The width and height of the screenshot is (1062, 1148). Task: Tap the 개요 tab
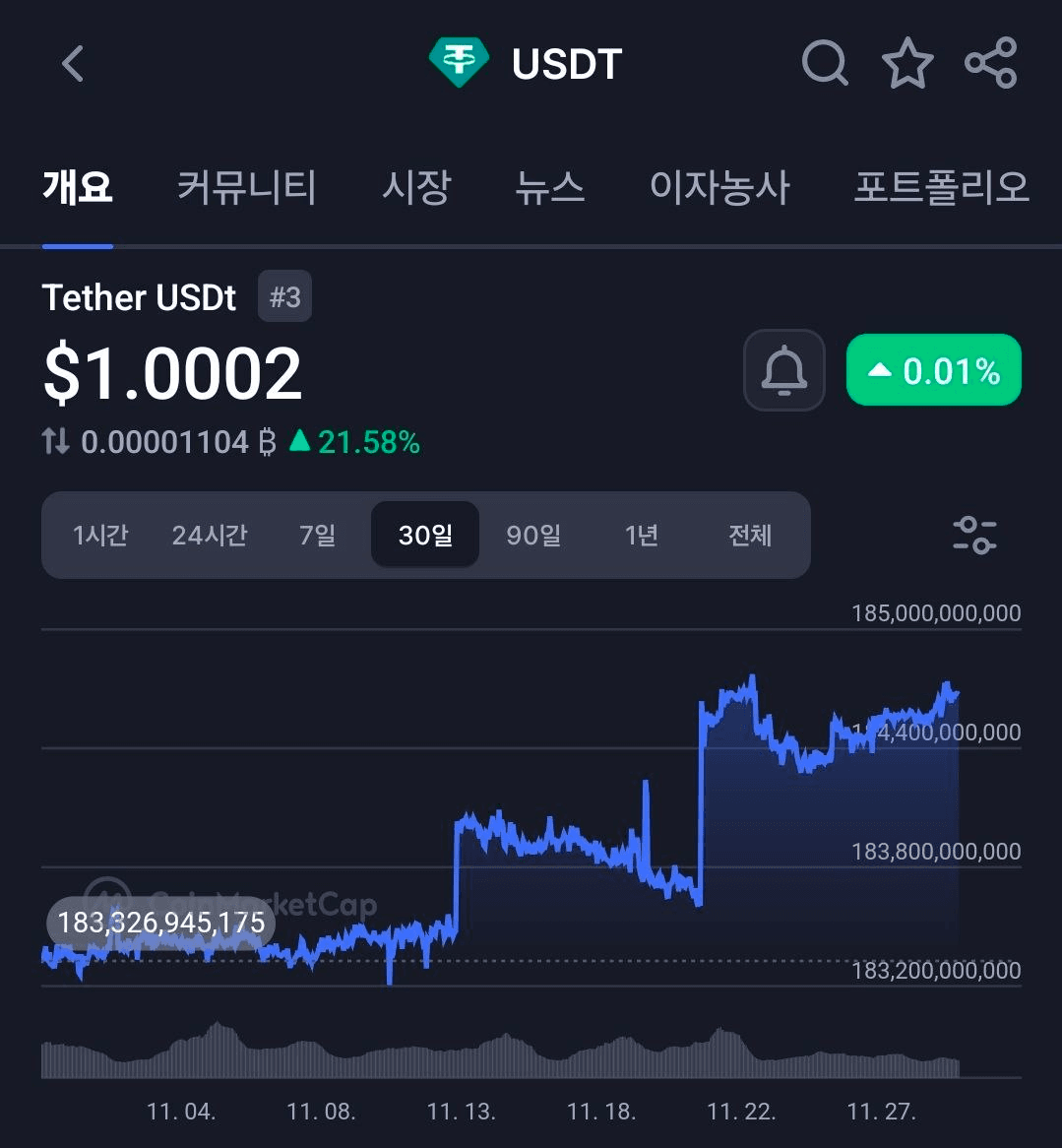tap(78, 187)
